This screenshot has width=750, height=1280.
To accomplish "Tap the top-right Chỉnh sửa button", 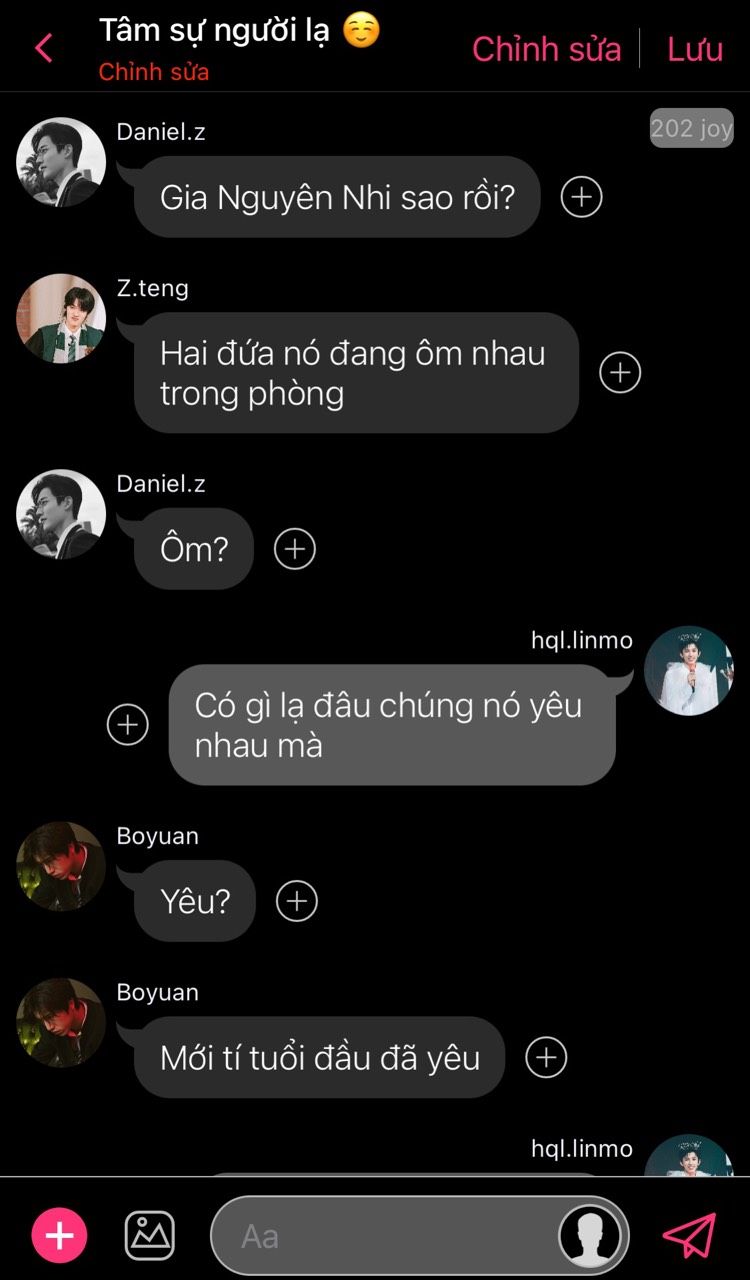I will [546, 49].
